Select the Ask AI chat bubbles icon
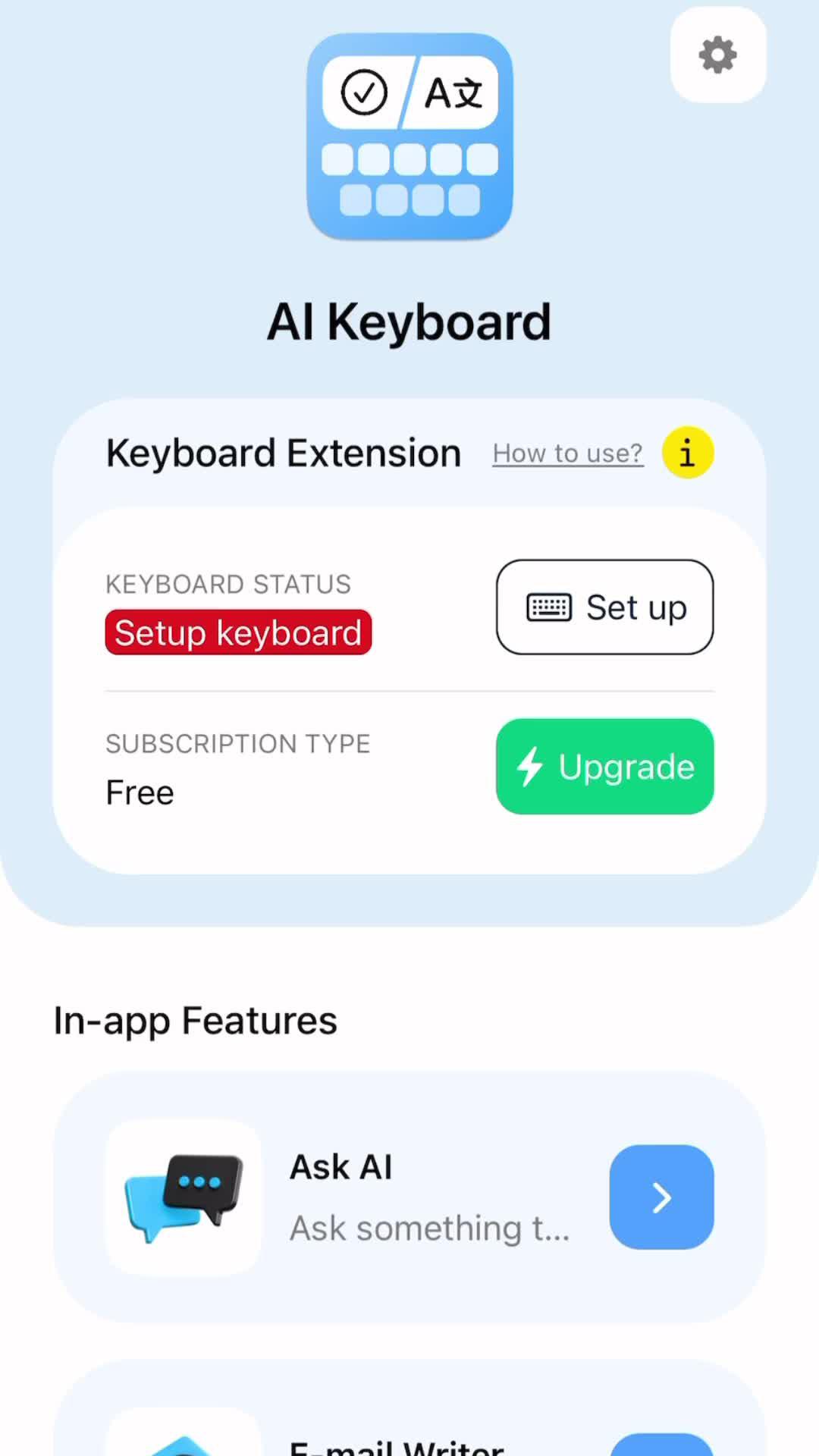The height and width of the screenshot is (1456, 819). click(182, 1198)
